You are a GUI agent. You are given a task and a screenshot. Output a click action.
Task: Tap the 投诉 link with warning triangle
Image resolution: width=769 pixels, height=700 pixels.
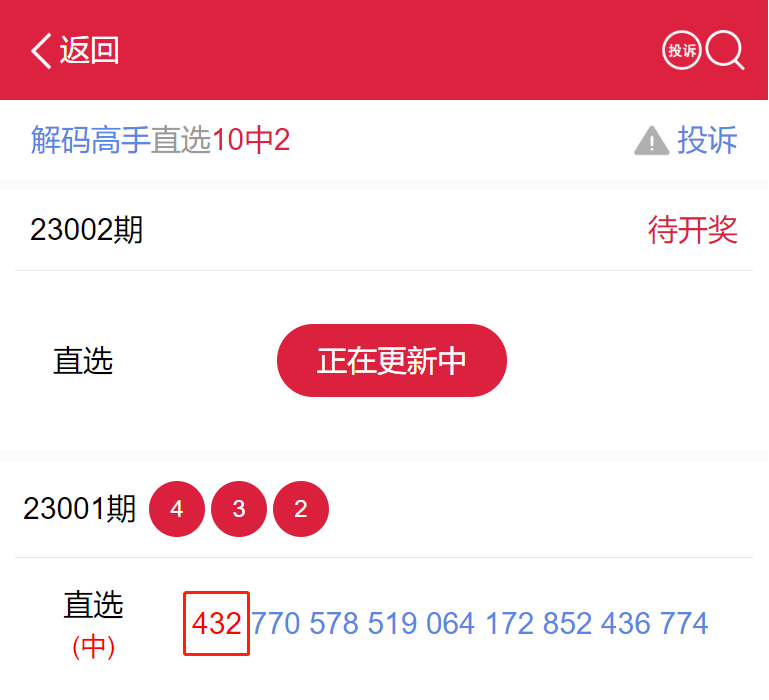pos(687,140)
